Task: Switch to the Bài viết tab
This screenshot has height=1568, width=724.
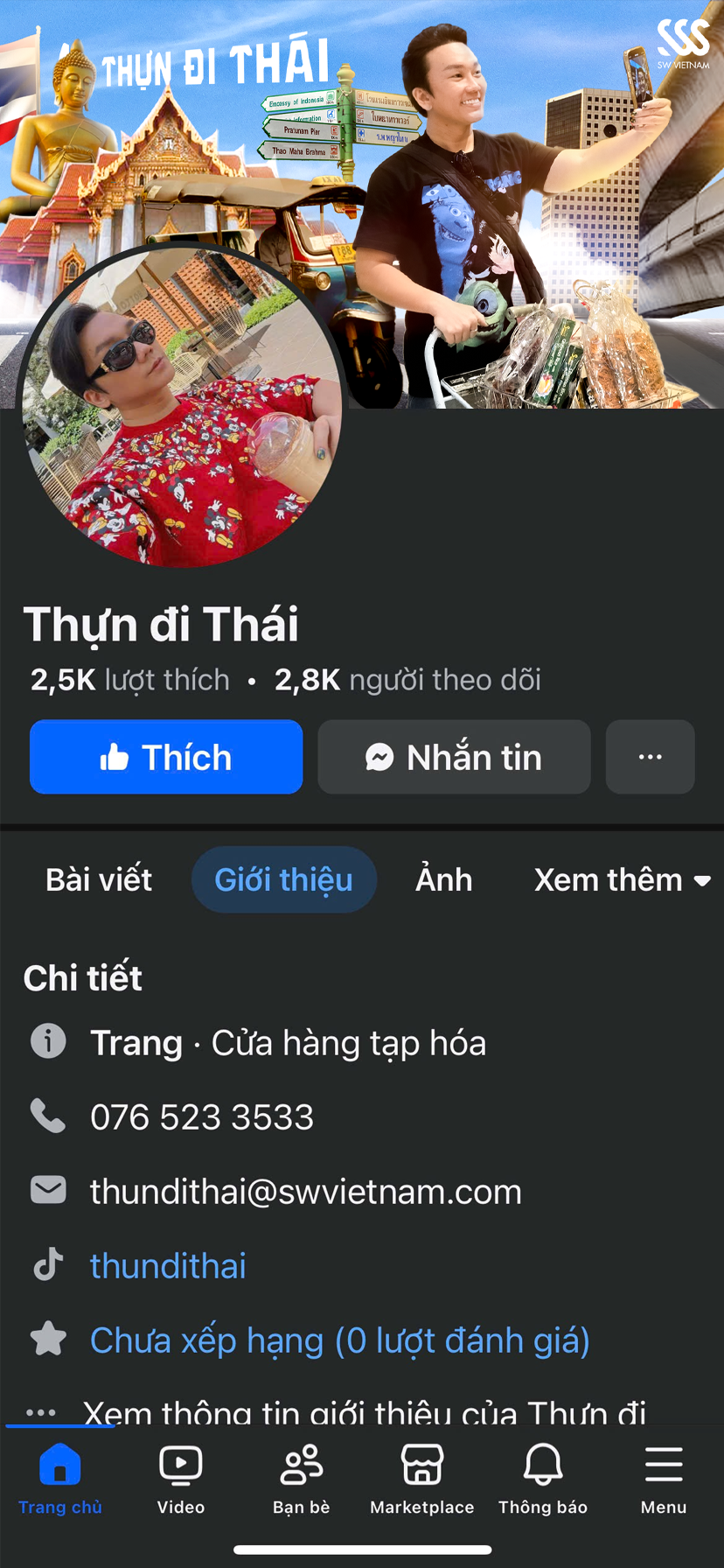Action: click(99, 879)
